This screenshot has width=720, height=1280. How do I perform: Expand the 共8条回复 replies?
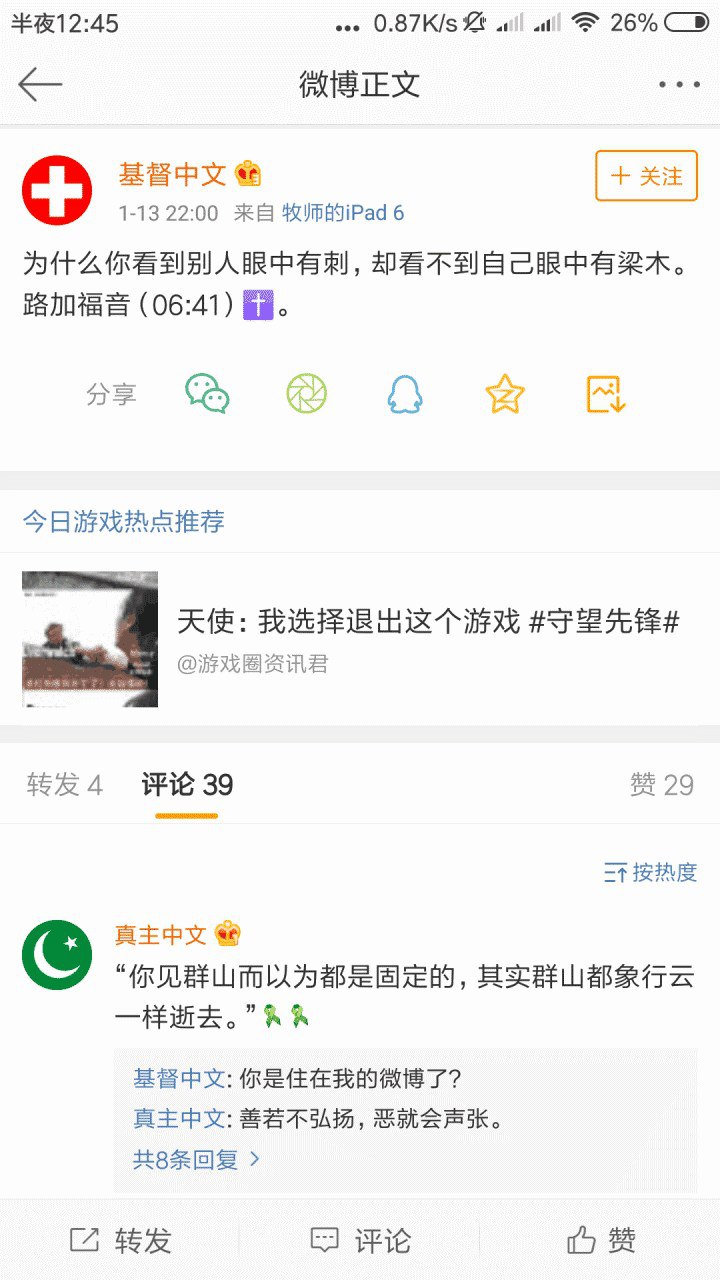point(196,1160)
